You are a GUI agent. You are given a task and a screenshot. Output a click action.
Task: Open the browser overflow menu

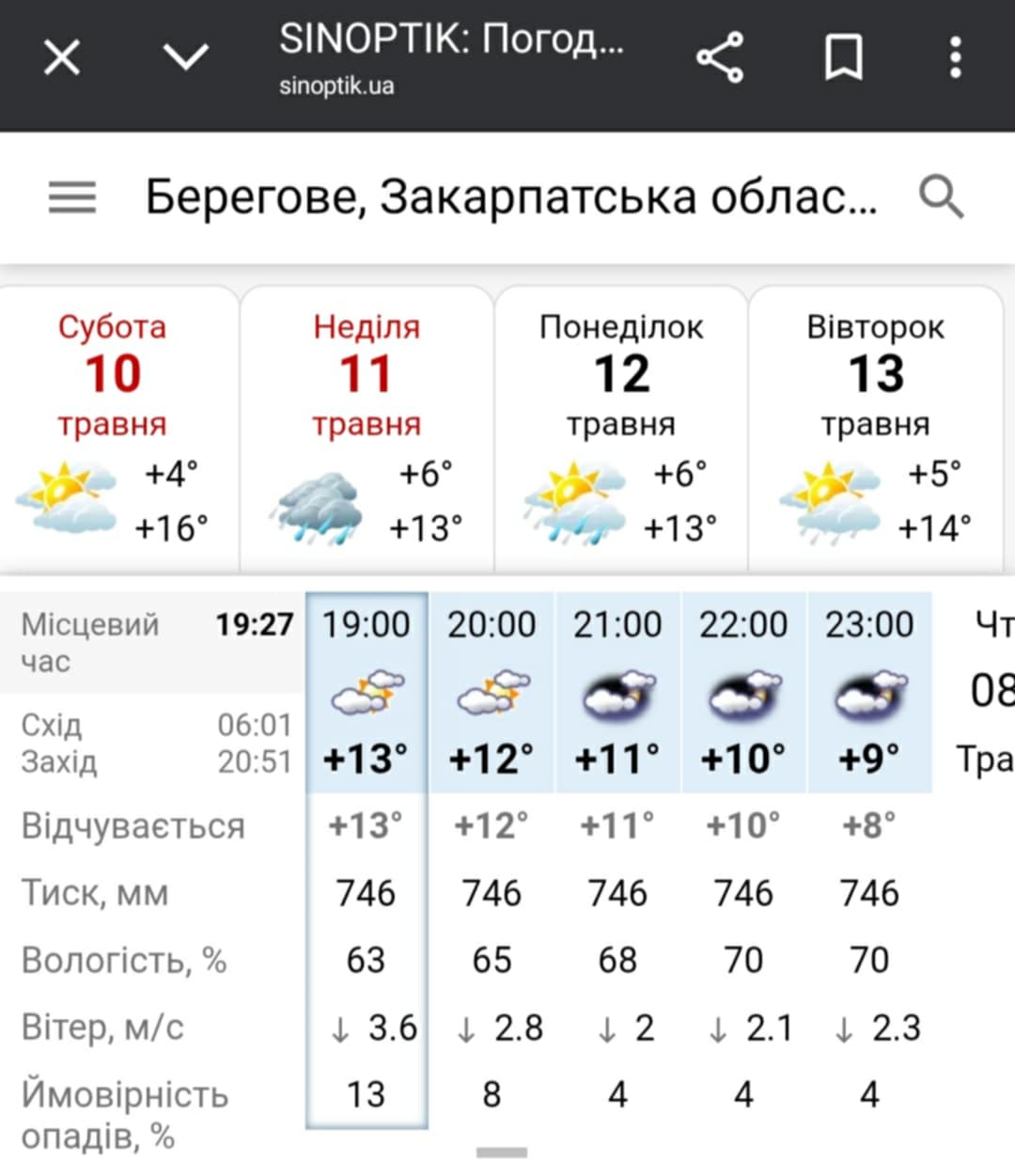955,58
